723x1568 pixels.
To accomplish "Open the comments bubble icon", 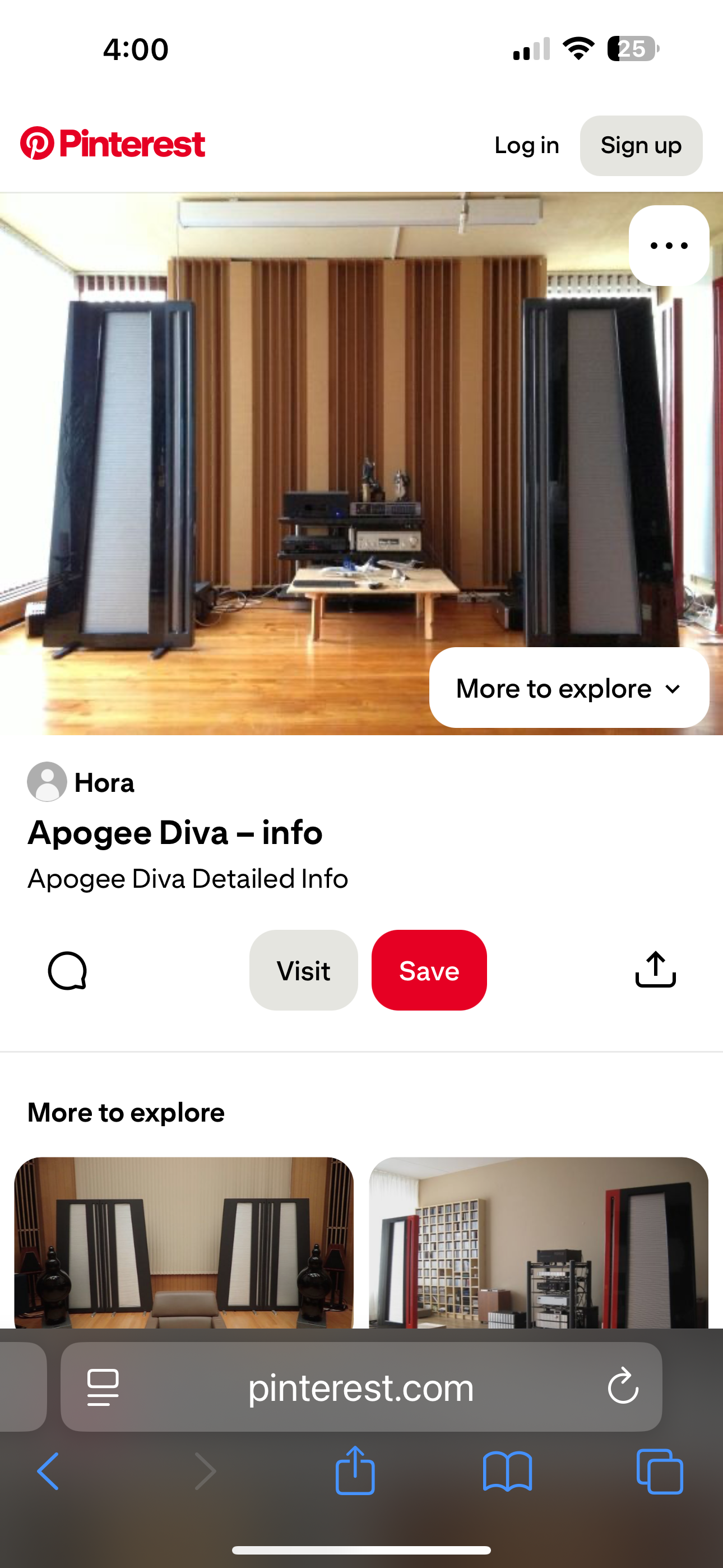I will point(68,970).
